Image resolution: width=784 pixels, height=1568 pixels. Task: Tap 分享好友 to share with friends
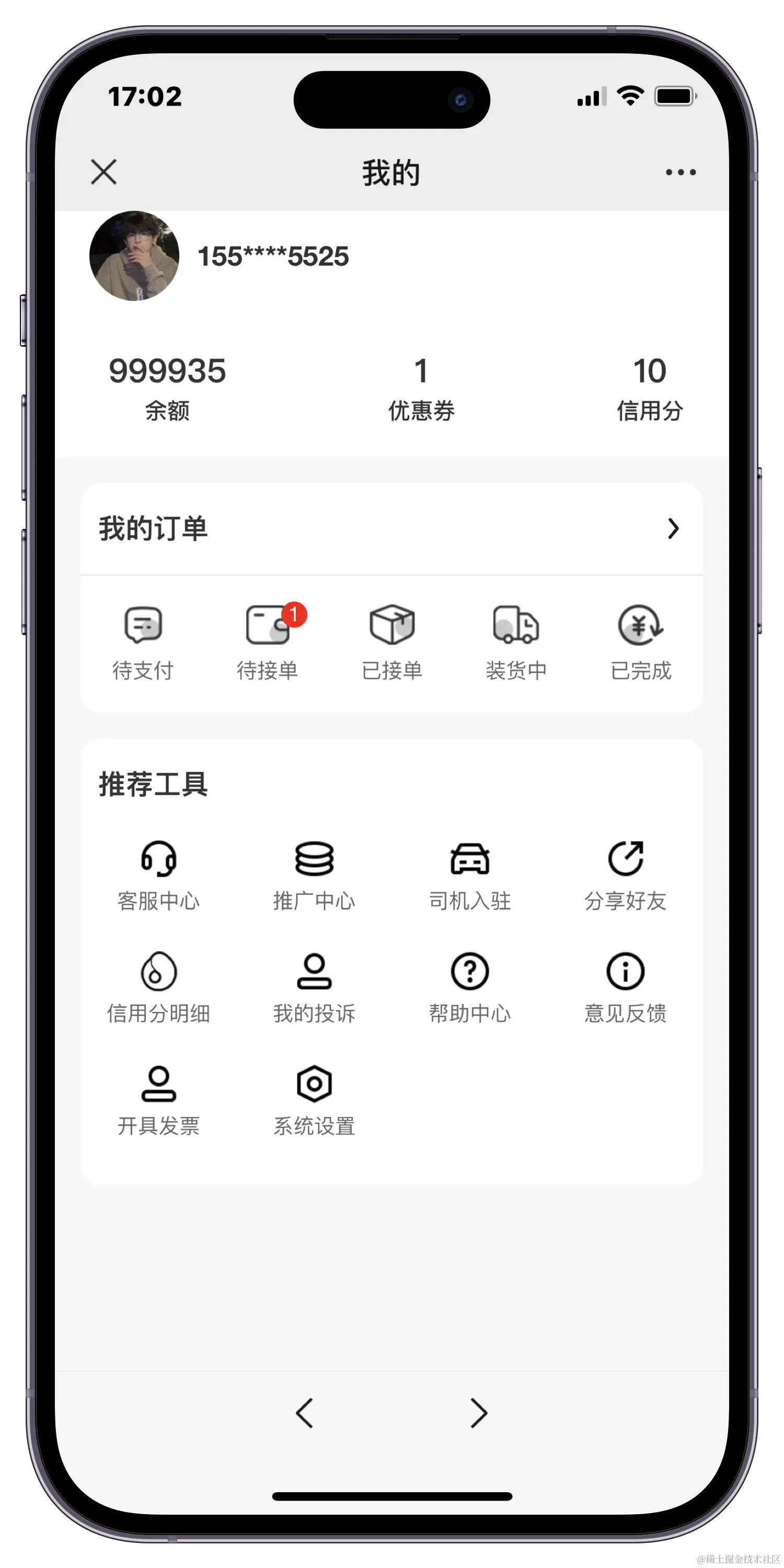[625, 875]
